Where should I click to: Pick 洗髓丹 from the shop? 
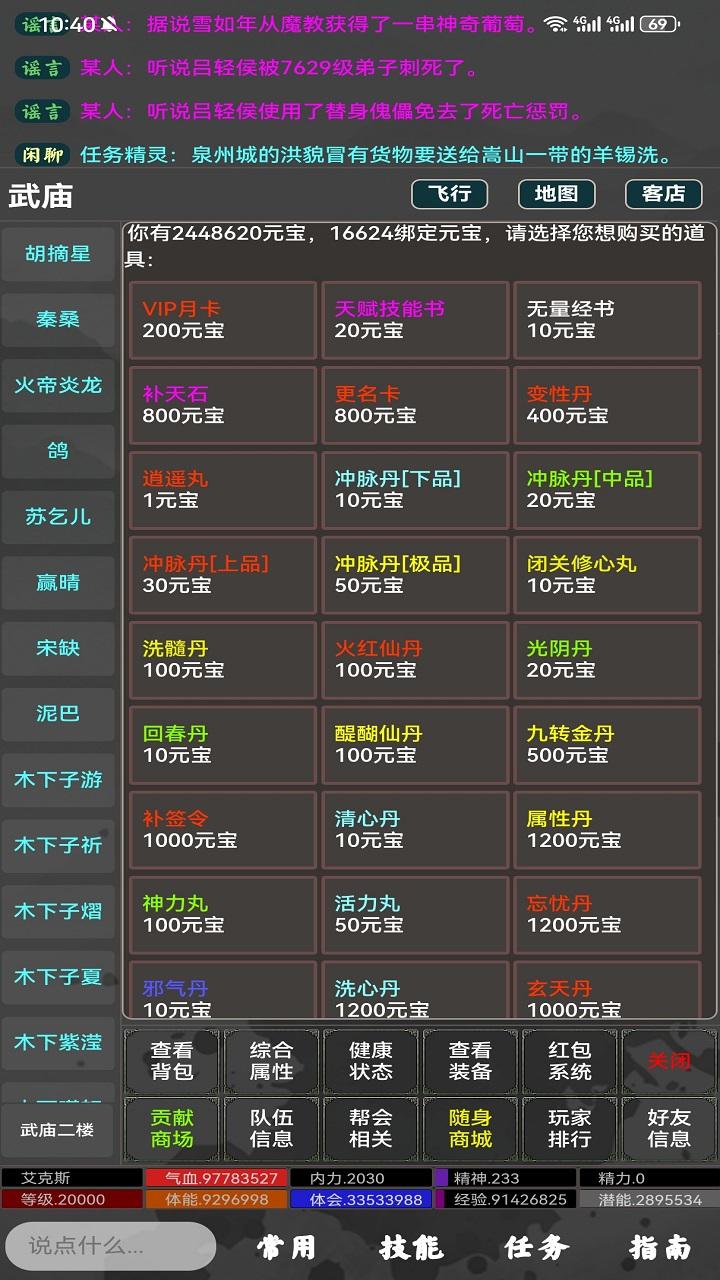pos(222,660)
